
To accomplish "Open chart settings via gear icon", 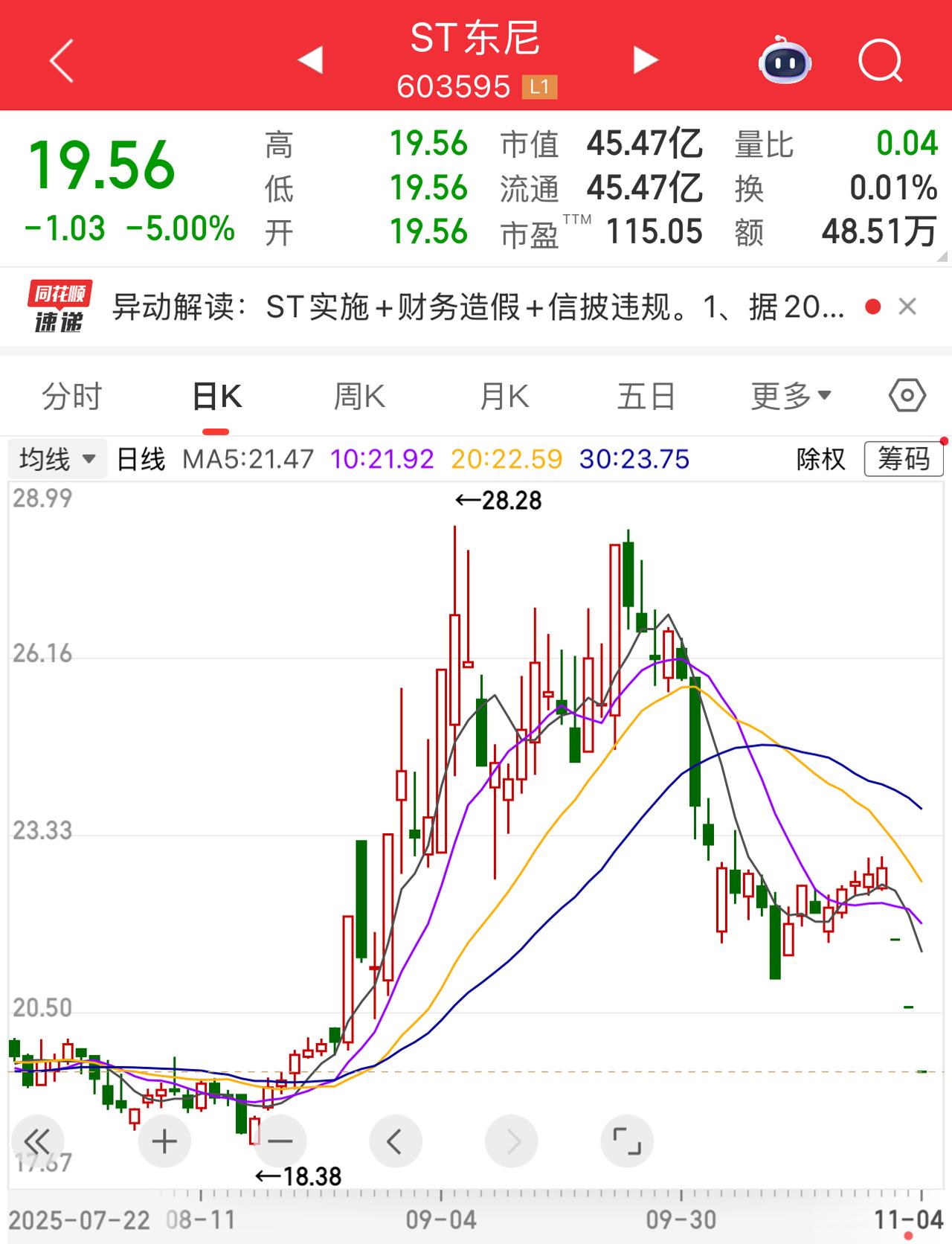I will pos(907,396).
